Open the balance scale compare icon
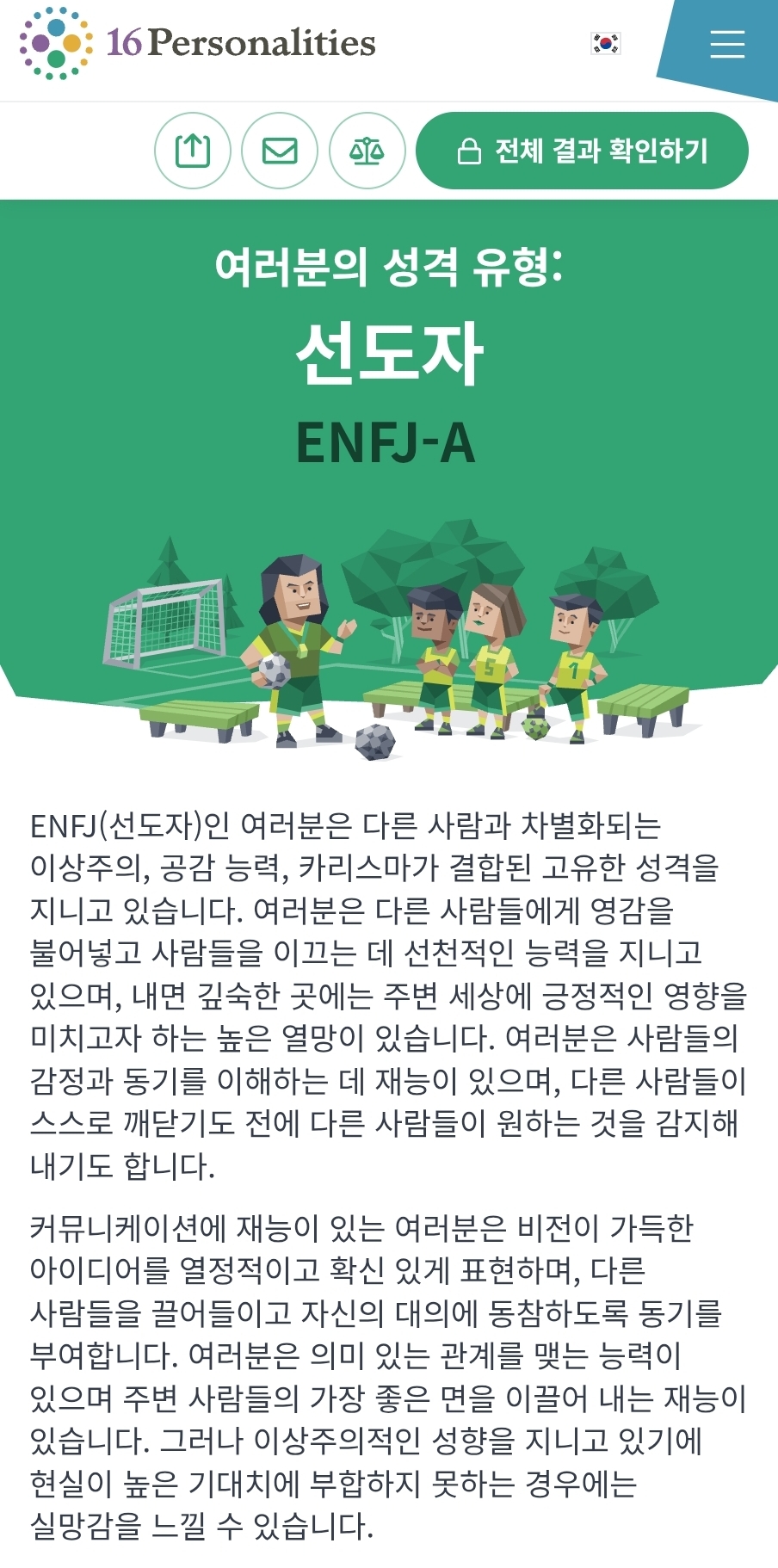The height and width of the screenshot is (1568, 778). (367, 151)
